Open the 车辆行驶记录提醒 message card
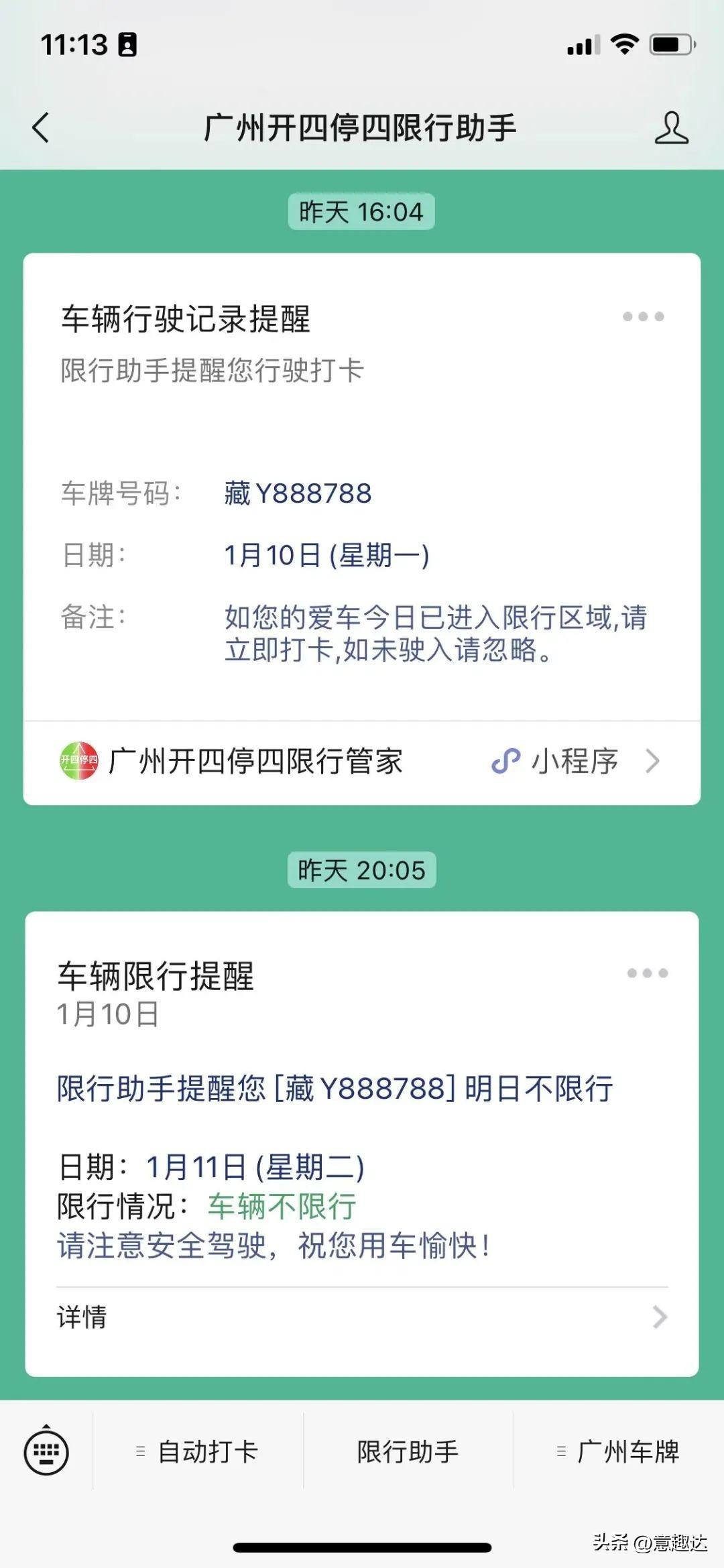The height and width of the screenshot is (1568, 724). (x=362, y=487)
